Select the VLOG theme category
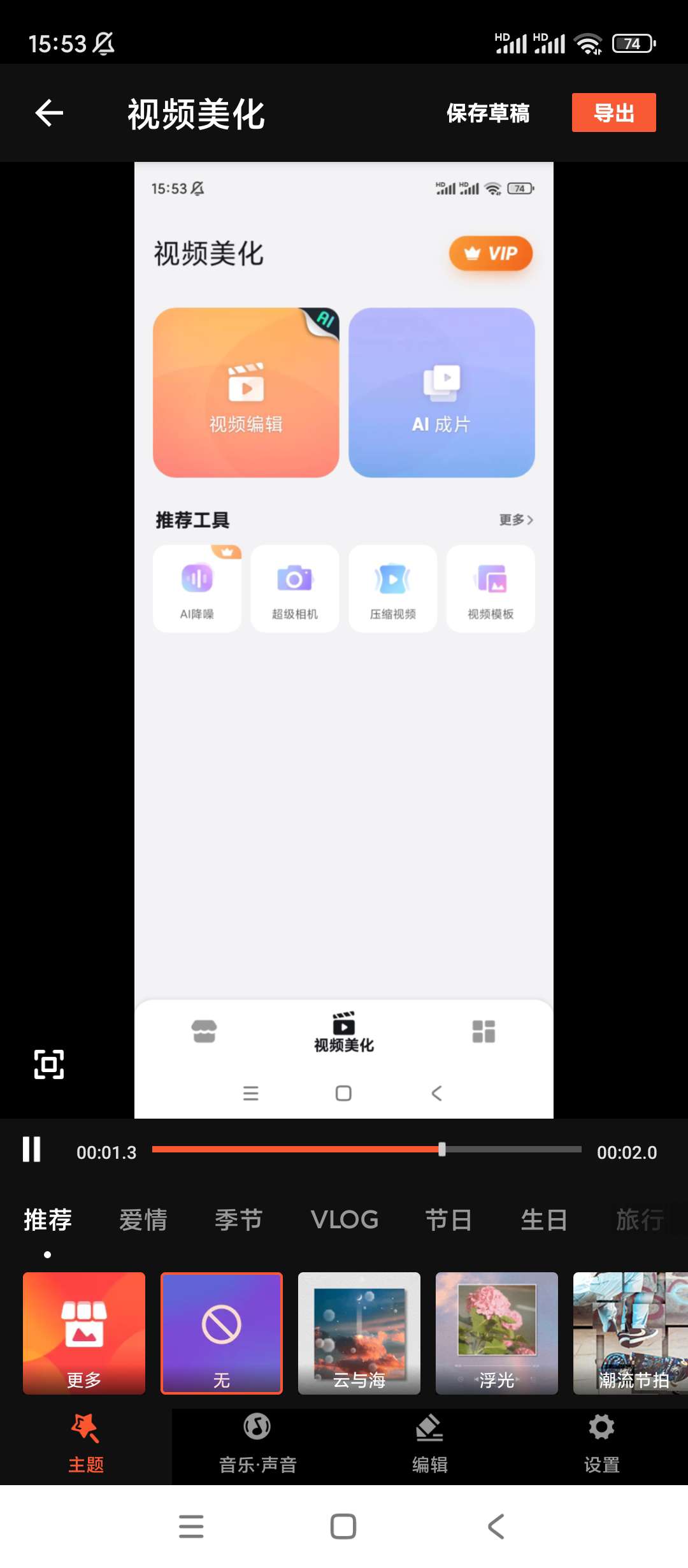This screenshot has height=1568, width=688. (x=344, y=1220)
